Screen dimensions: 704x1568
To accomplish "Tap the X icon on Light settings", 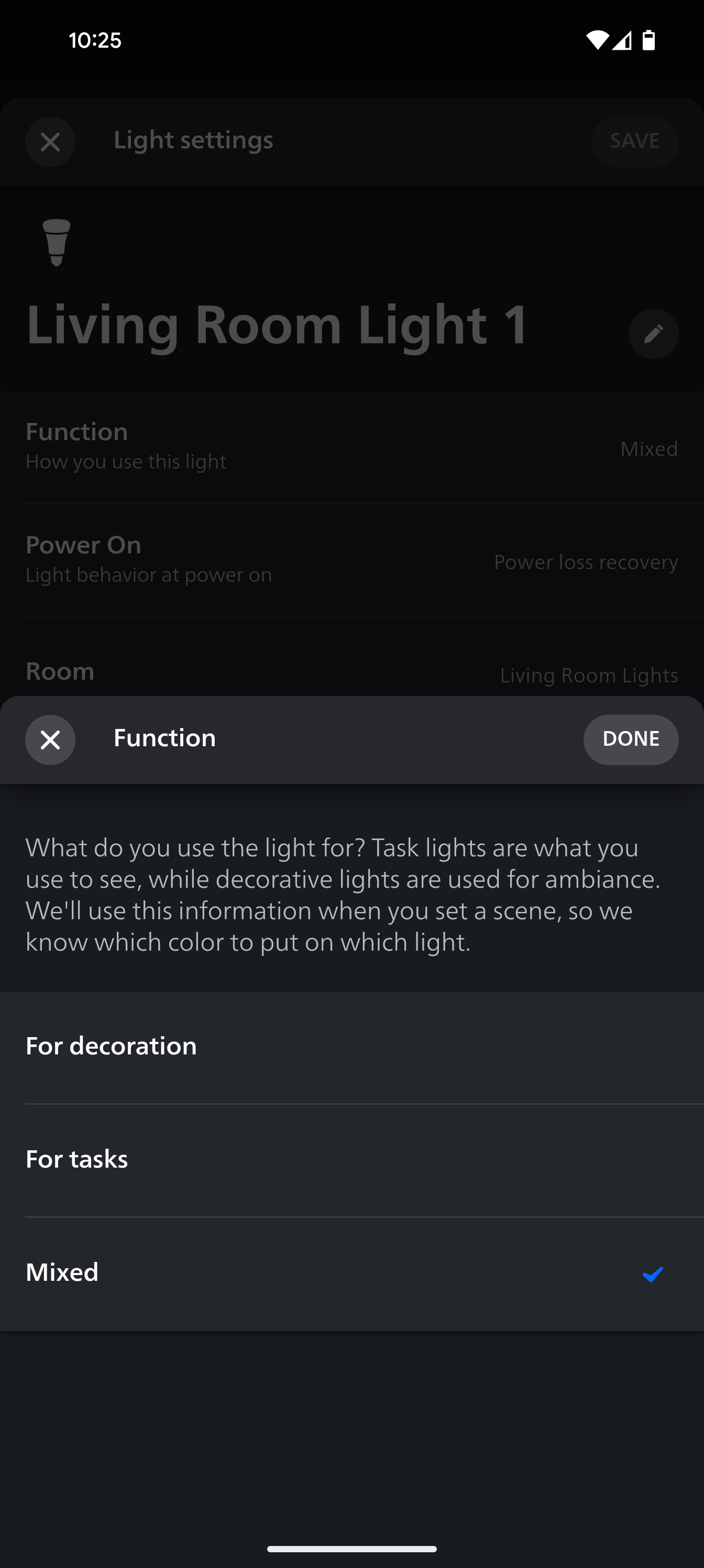I will tap(50, 142).
